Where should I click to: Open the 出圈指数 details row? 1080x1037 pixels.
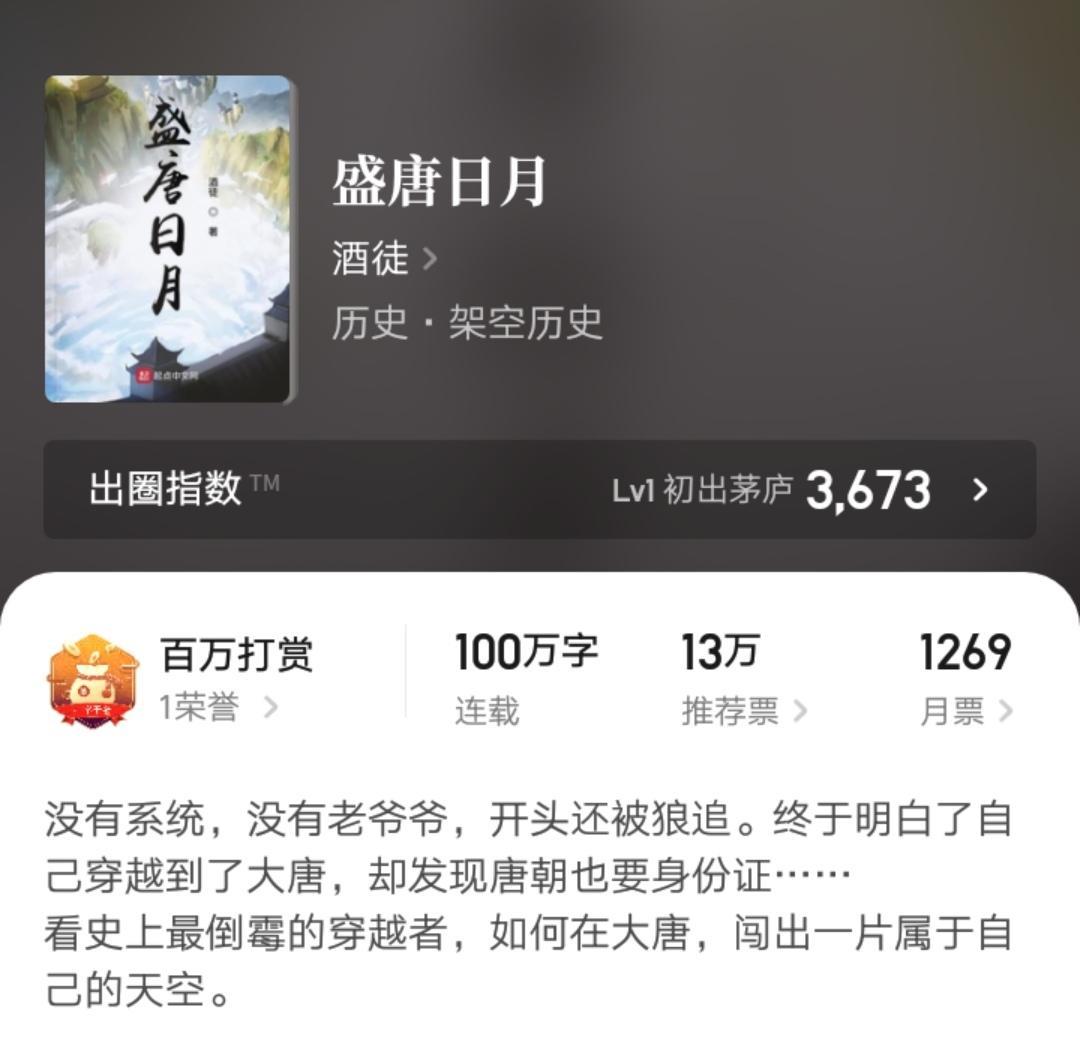point(539,490)
